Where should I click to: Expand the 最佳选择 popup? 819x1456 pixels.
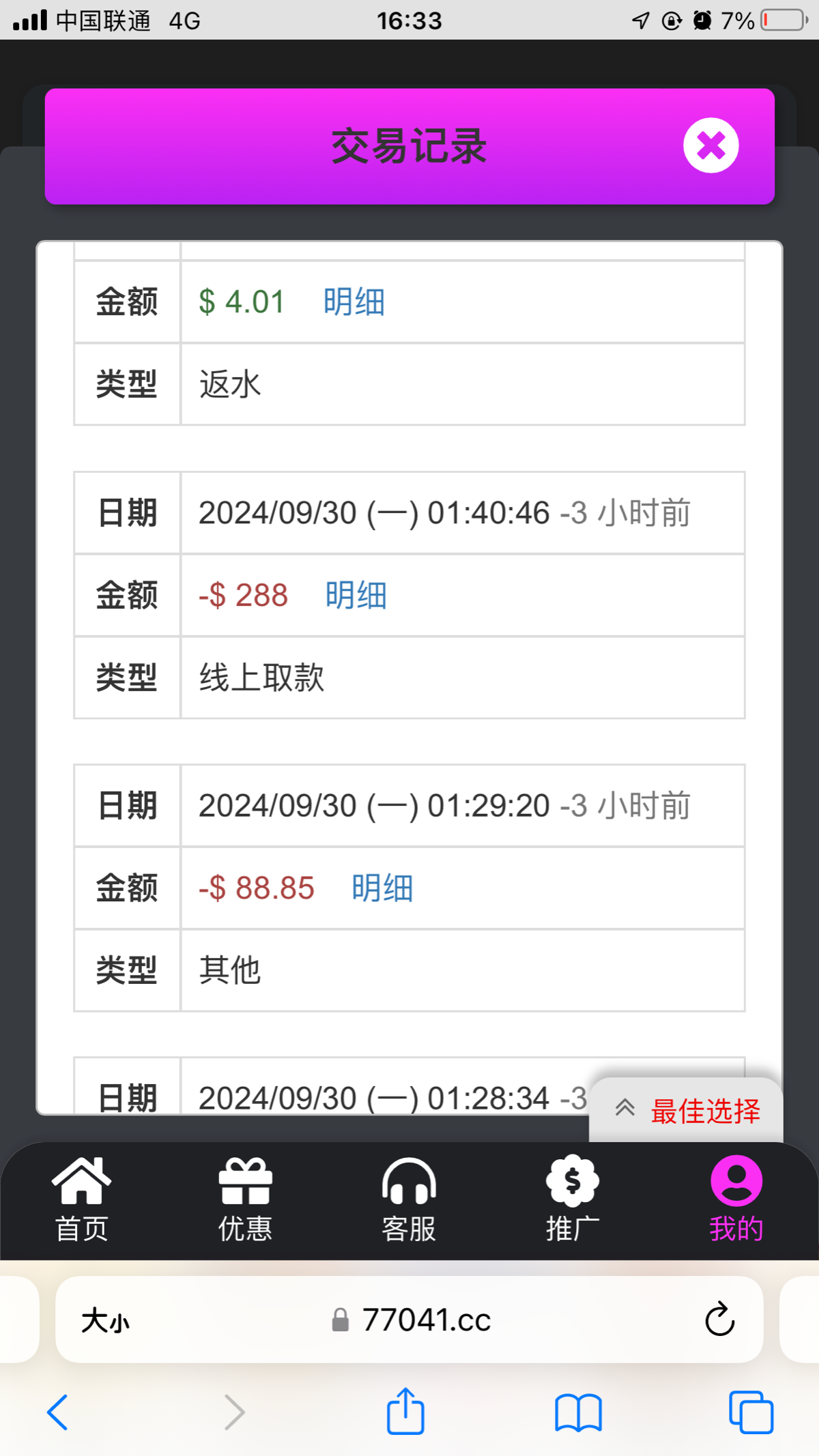click(x=687, y=1110)
